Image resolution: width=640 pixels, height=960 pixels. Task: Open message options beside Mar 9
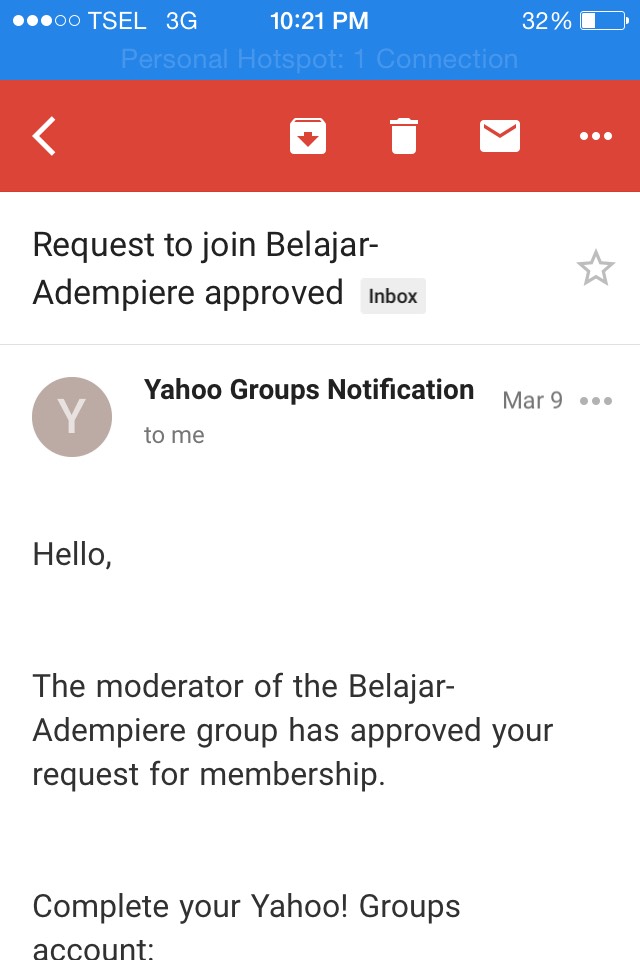click(596, 401)
